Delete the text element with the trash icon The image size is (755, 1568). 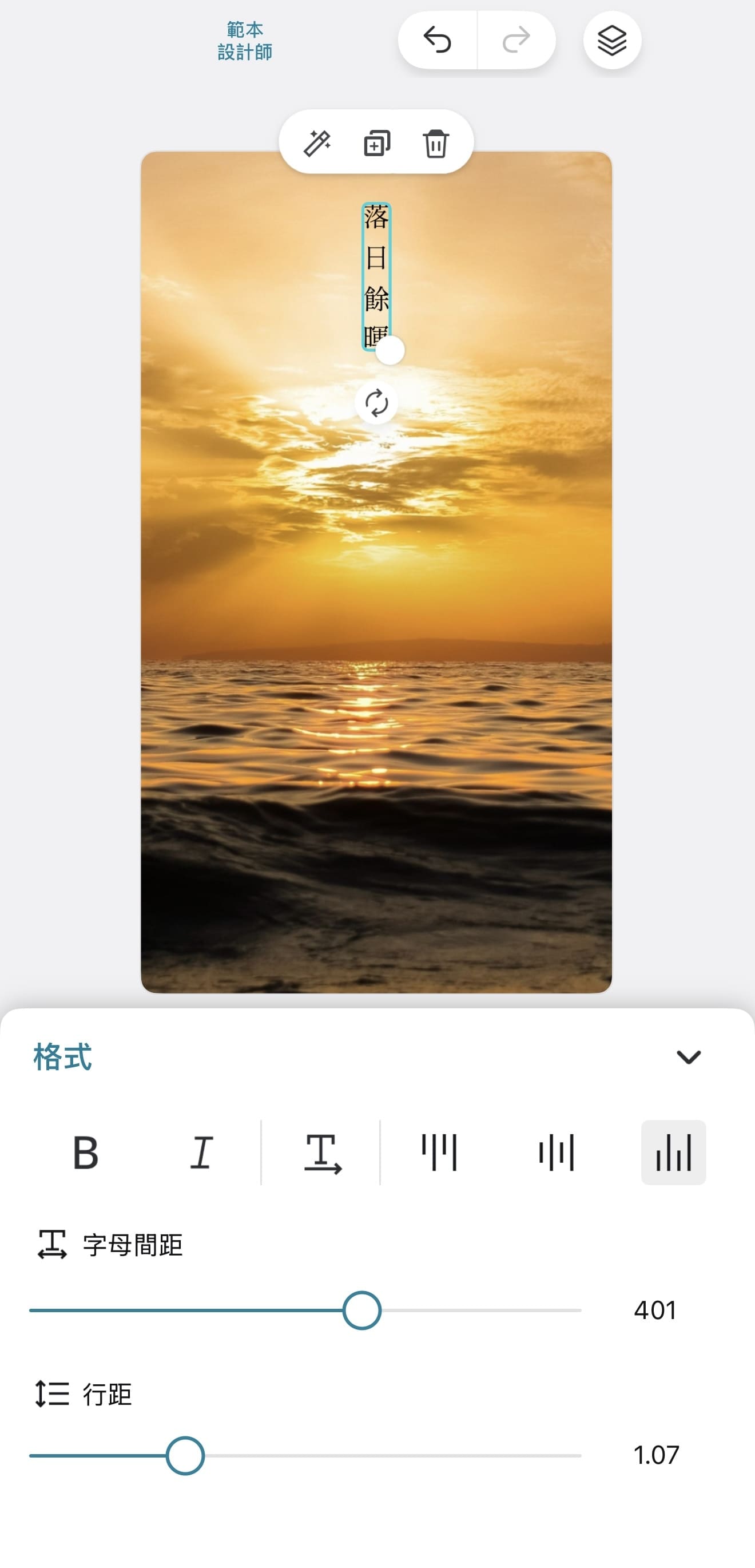coord(436,144)
